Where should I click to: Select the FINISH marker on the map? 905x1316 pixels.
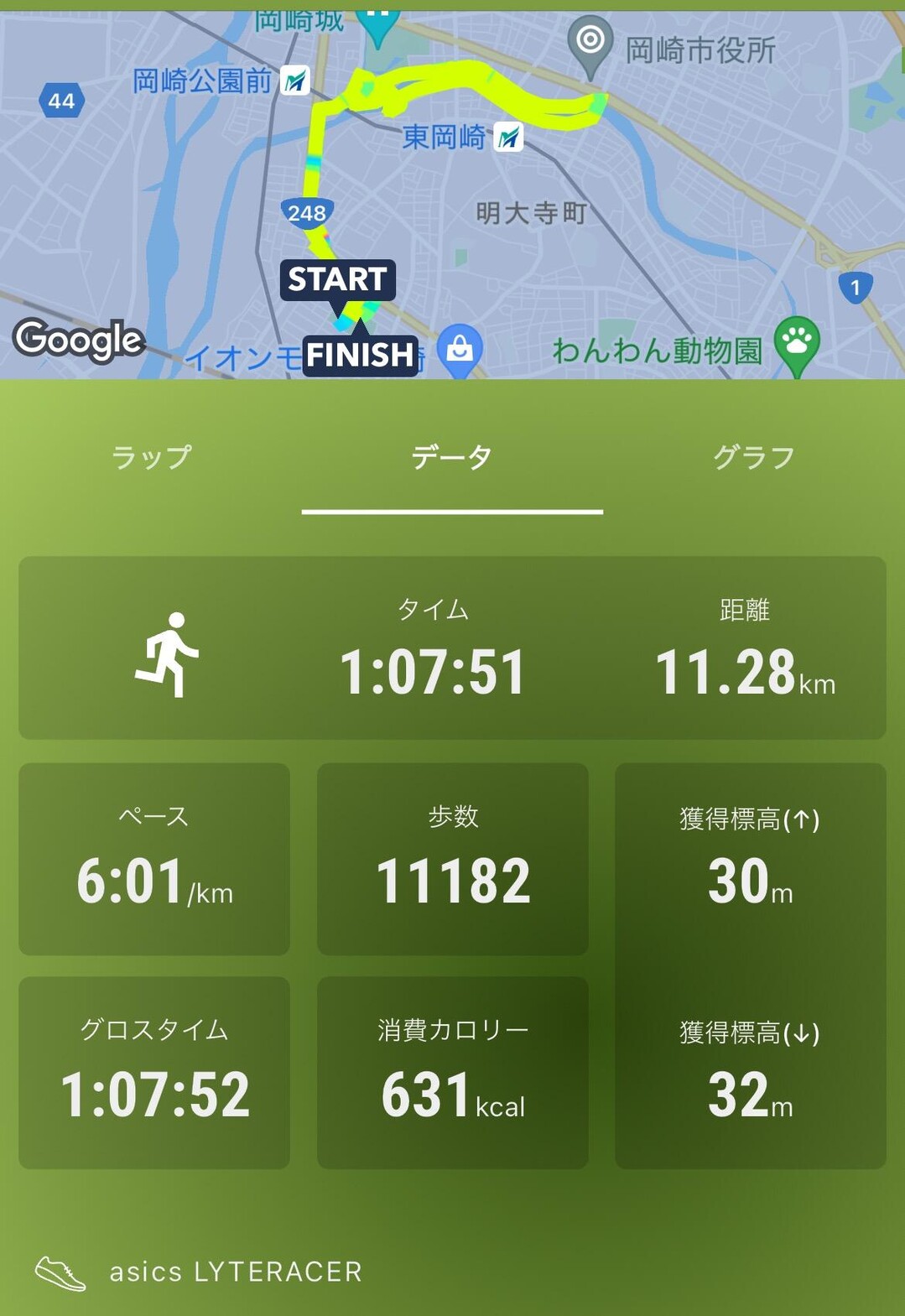click(x=361, y=355)
